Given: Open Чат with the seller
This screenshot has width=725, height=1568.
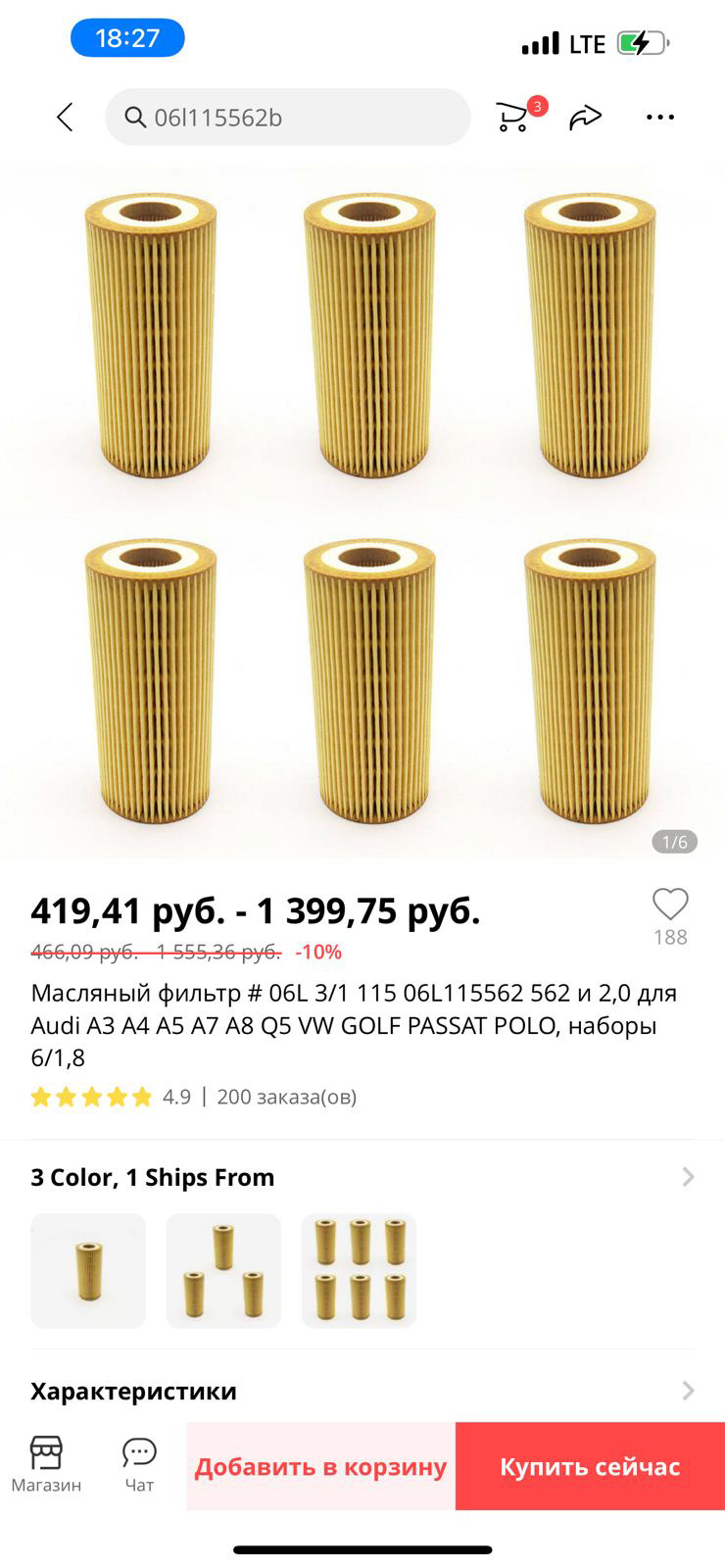Looking at the screenshot, I should point(139,1464).
